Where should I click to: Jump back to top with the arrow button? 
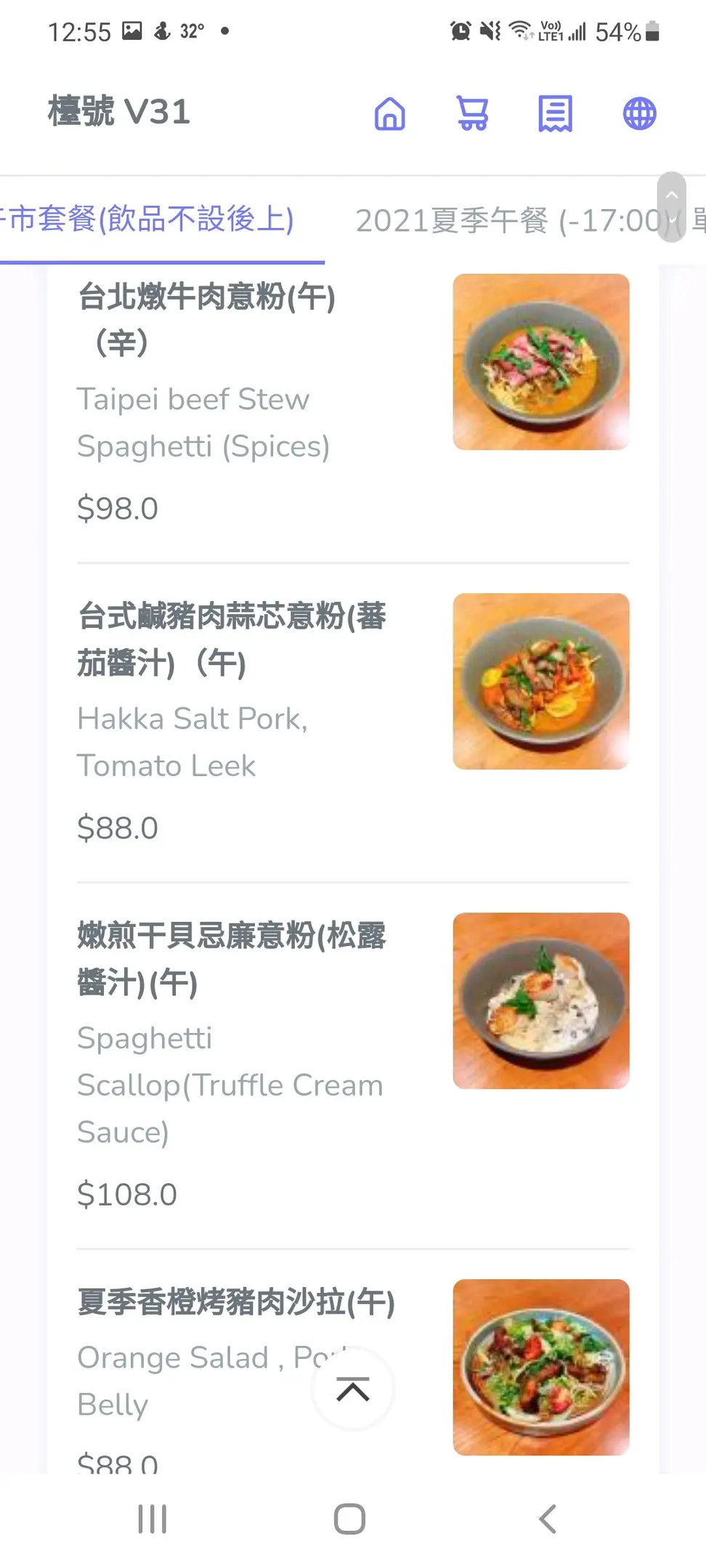click(353, 1389)
